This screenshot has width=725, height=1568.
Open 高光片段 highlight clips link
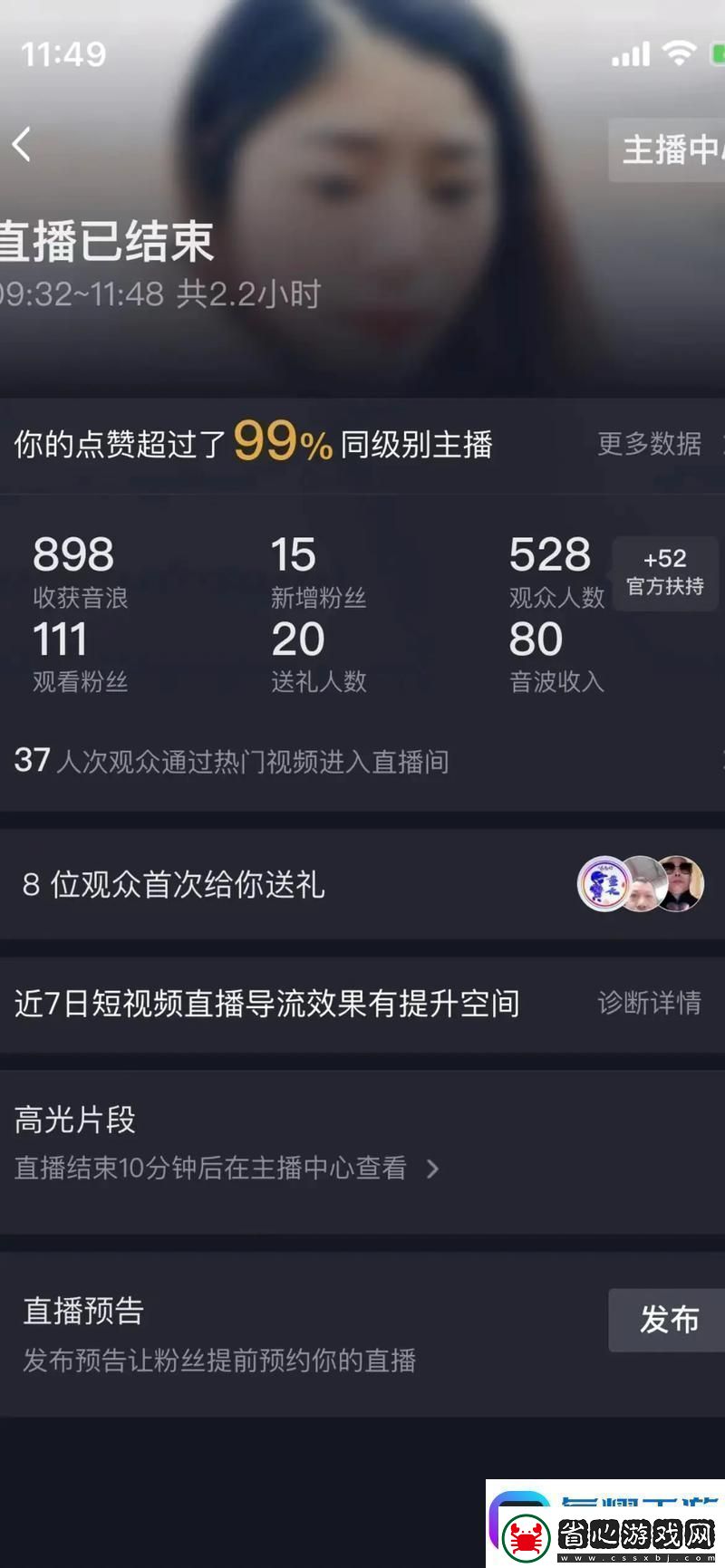(x=227, y=1168)
